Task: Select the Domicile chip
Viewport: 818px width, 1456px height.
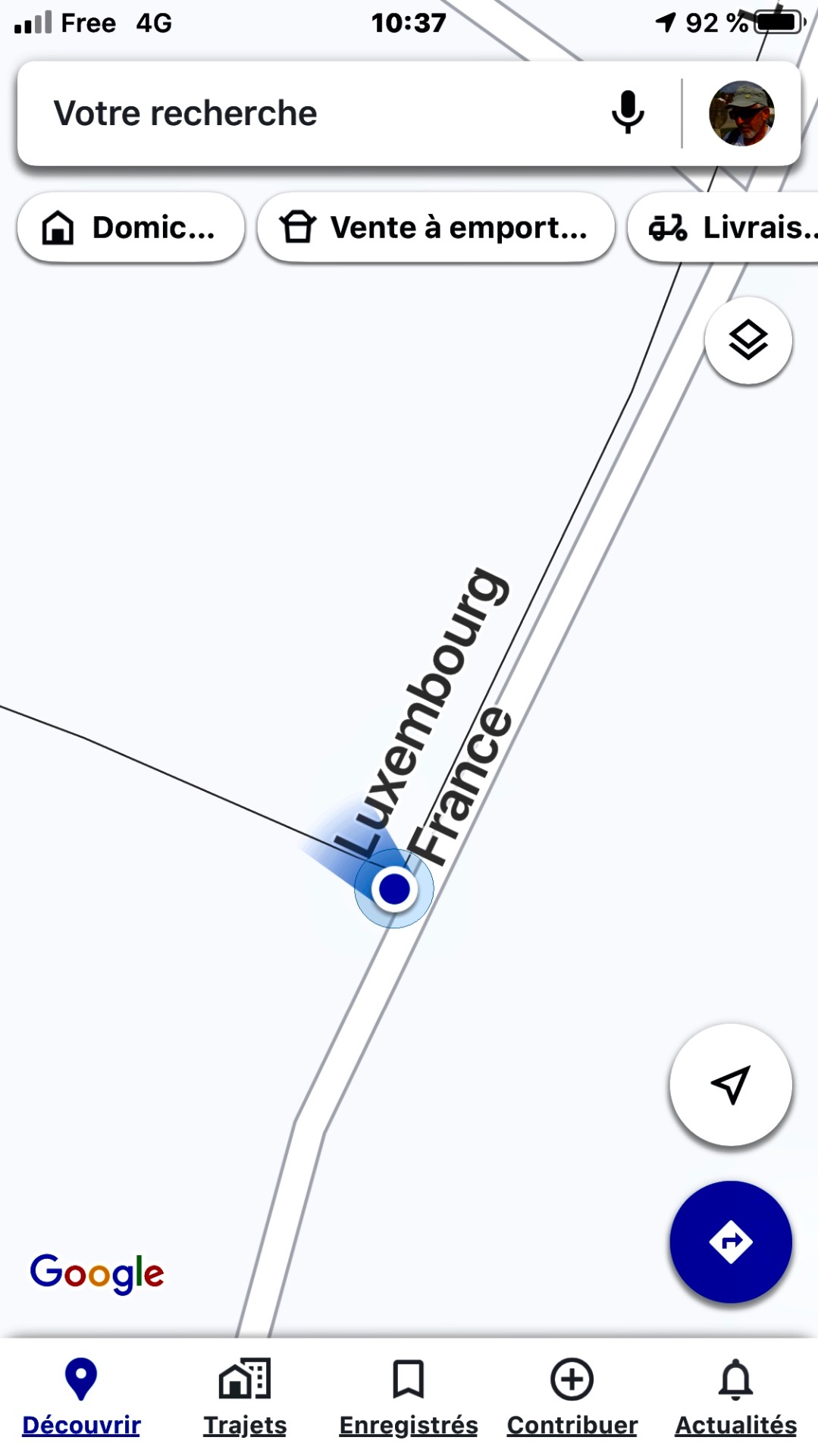Action: click(x=130, y=227)
